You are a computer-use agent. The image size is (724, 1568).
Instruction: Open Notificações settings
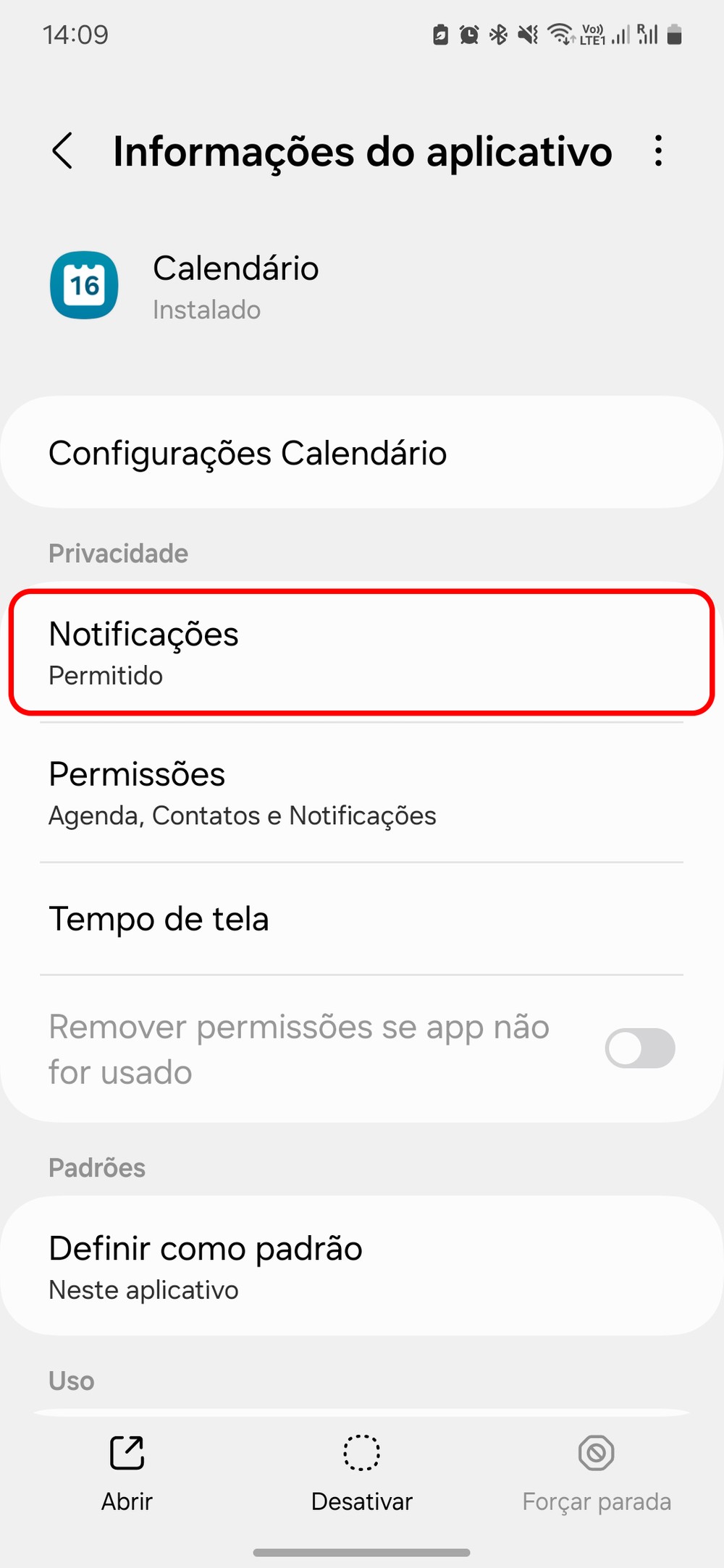[x=361, y=653]
